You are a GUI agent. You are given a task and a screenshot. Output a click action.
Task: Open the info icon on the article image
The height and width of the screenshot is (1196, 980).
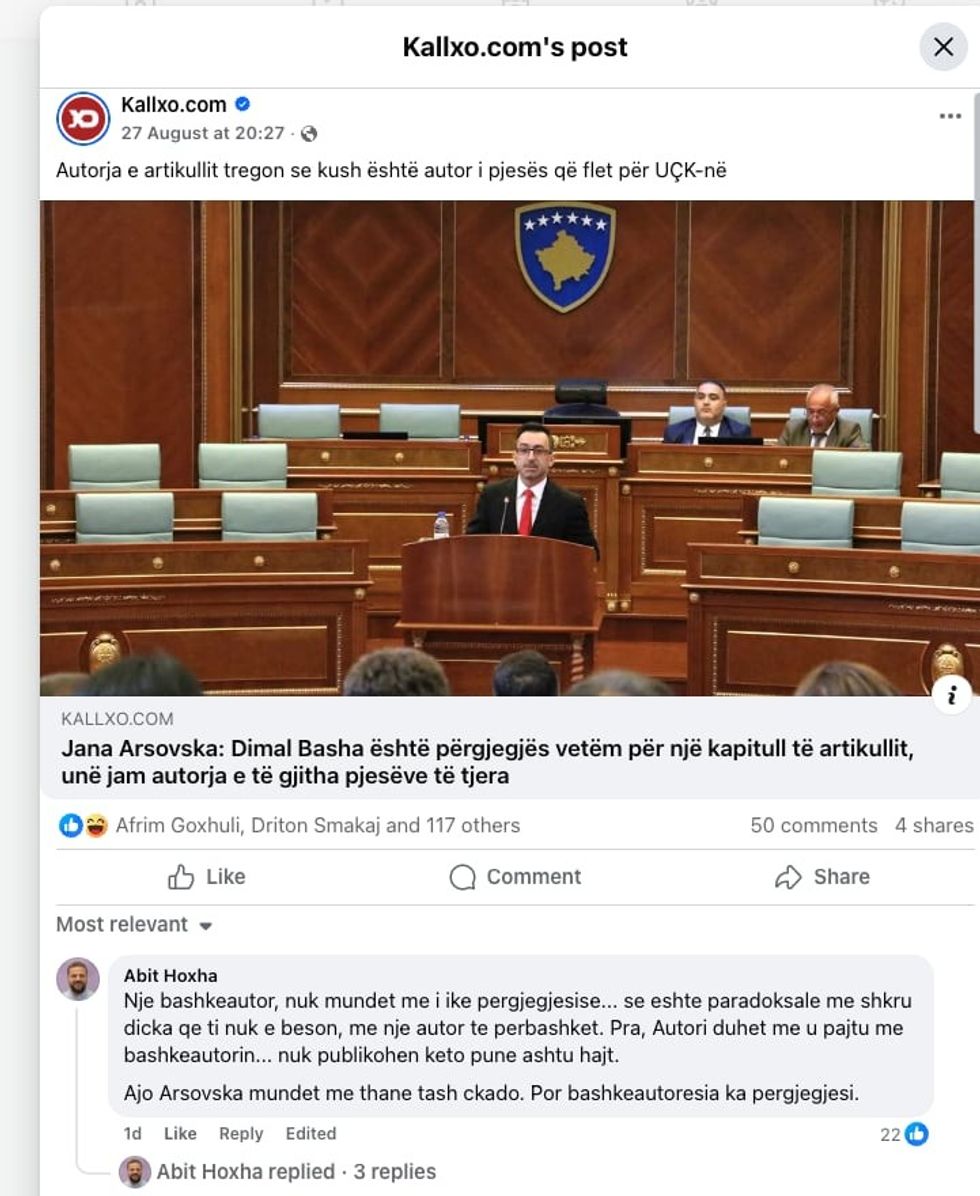[x=952, y=696]
